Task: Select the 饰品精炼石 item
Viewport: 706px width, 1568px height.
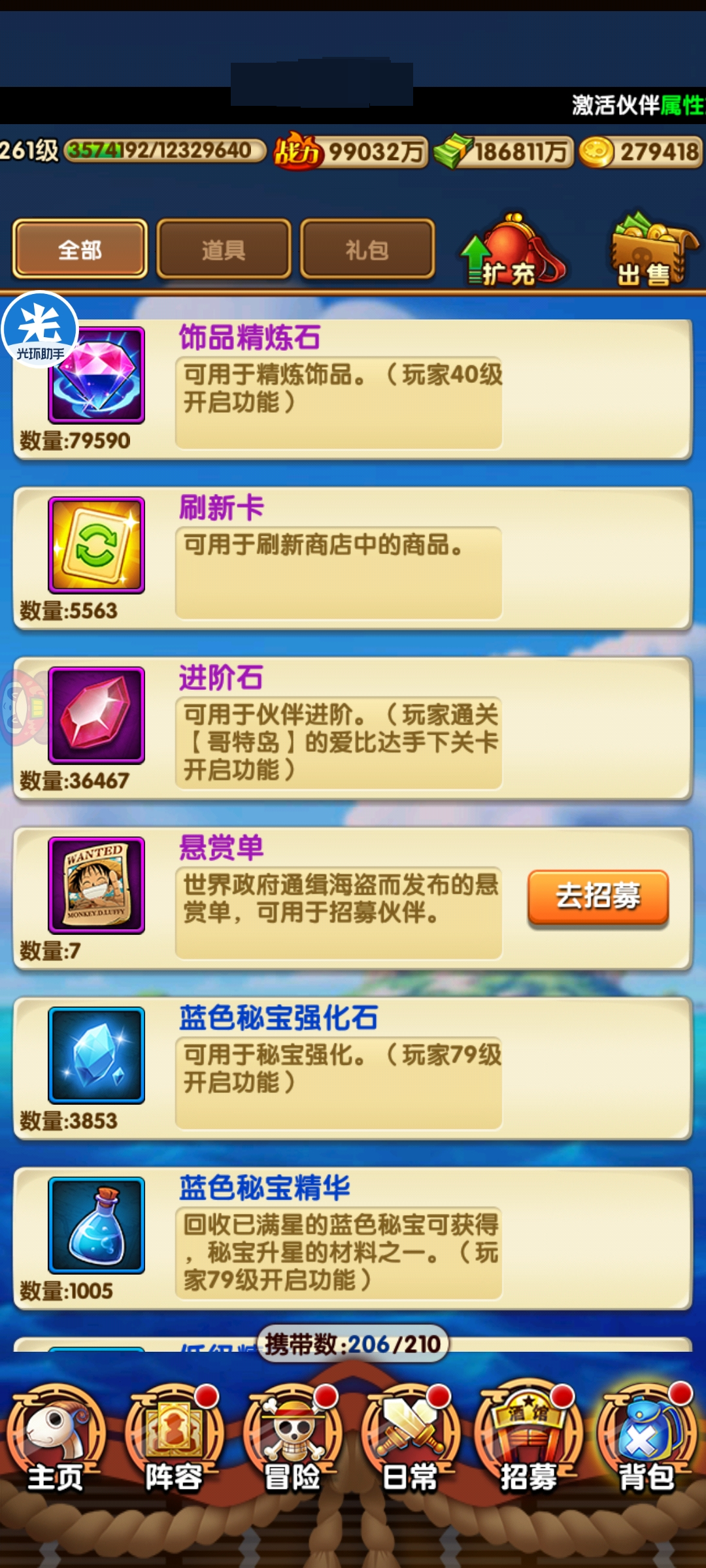Action: [96, 376]
